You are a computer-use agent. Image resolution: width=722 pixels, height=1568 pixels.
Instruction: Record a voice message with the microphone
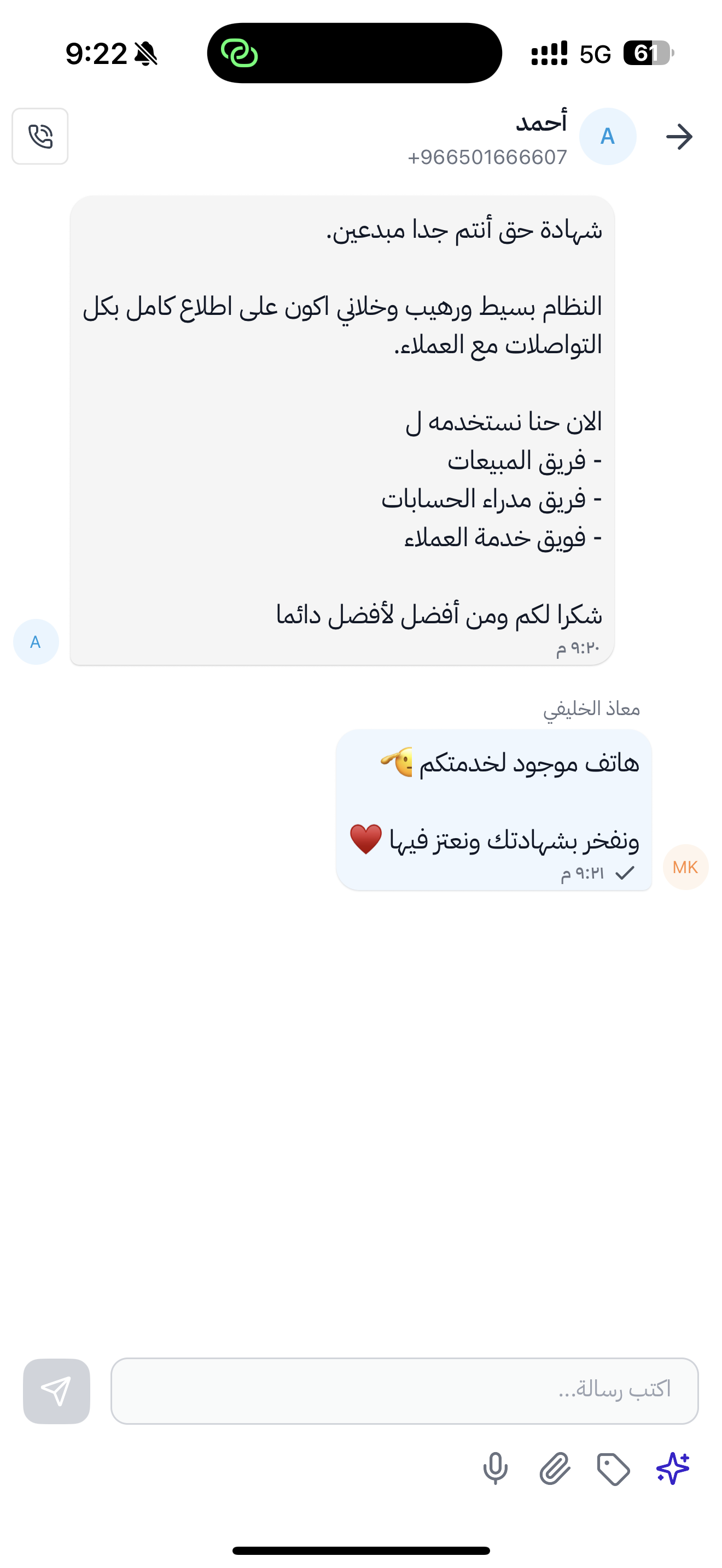click(x=495, y=1469)
